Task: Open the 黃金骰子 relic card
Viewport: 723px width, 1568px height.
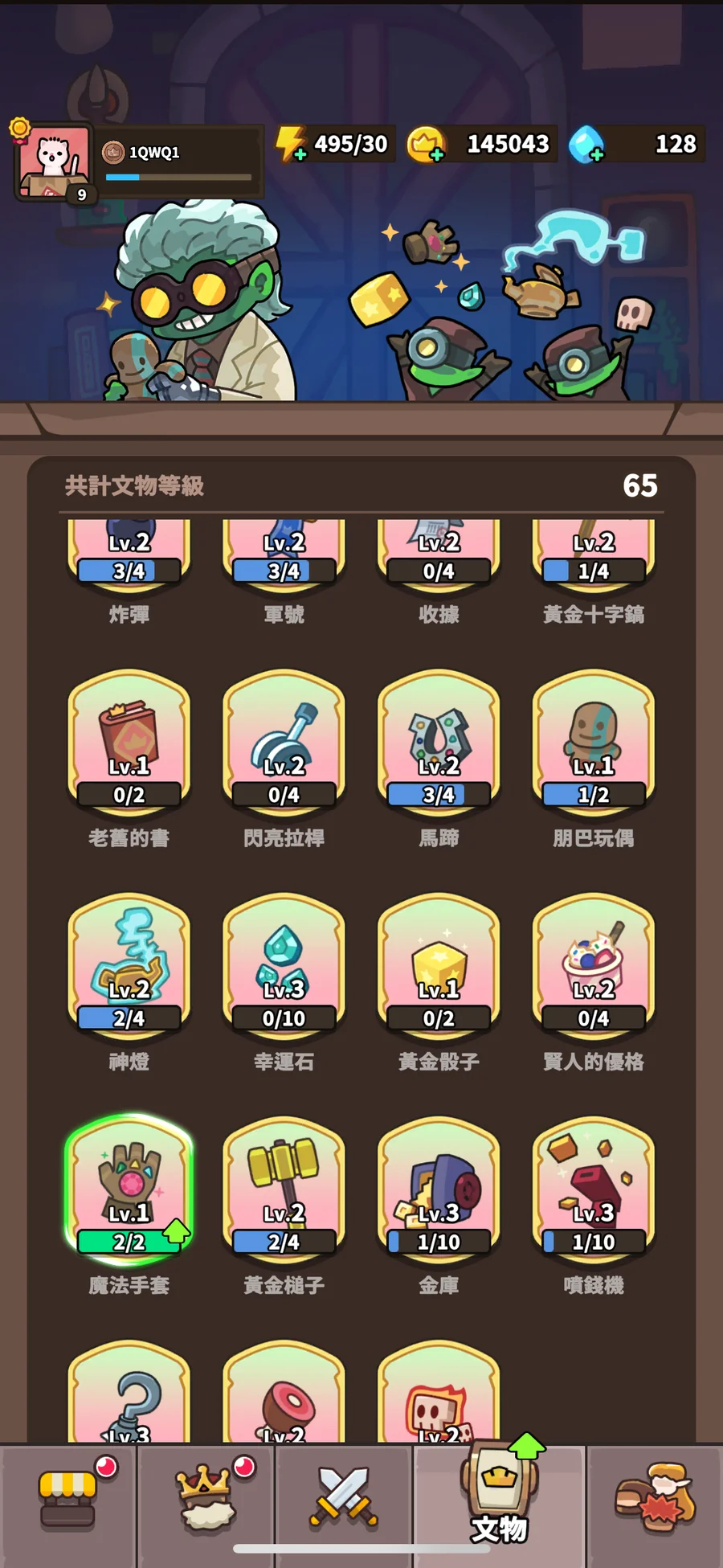Action: (x=439, y=967)
